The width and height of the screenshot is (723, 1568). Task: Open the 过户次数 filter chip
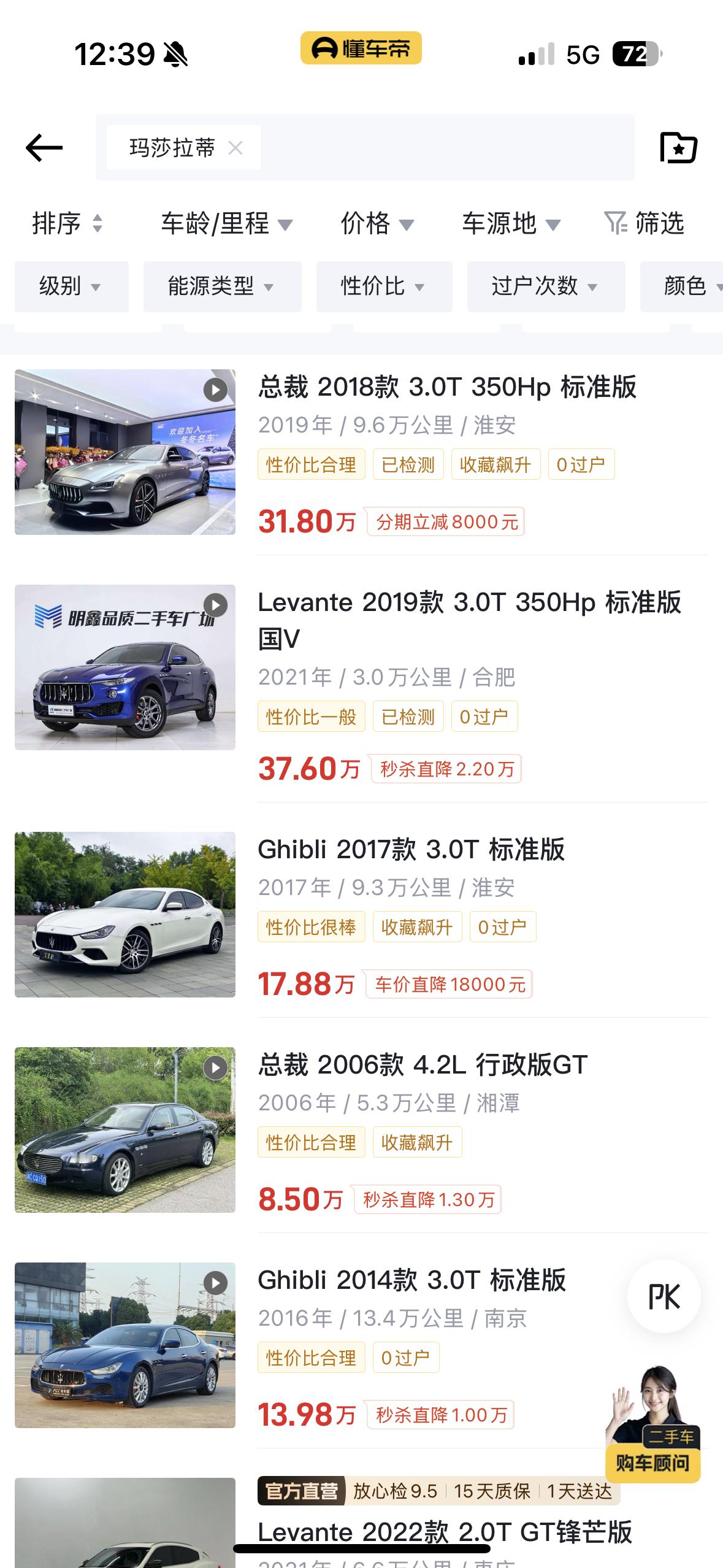(546, 286)
